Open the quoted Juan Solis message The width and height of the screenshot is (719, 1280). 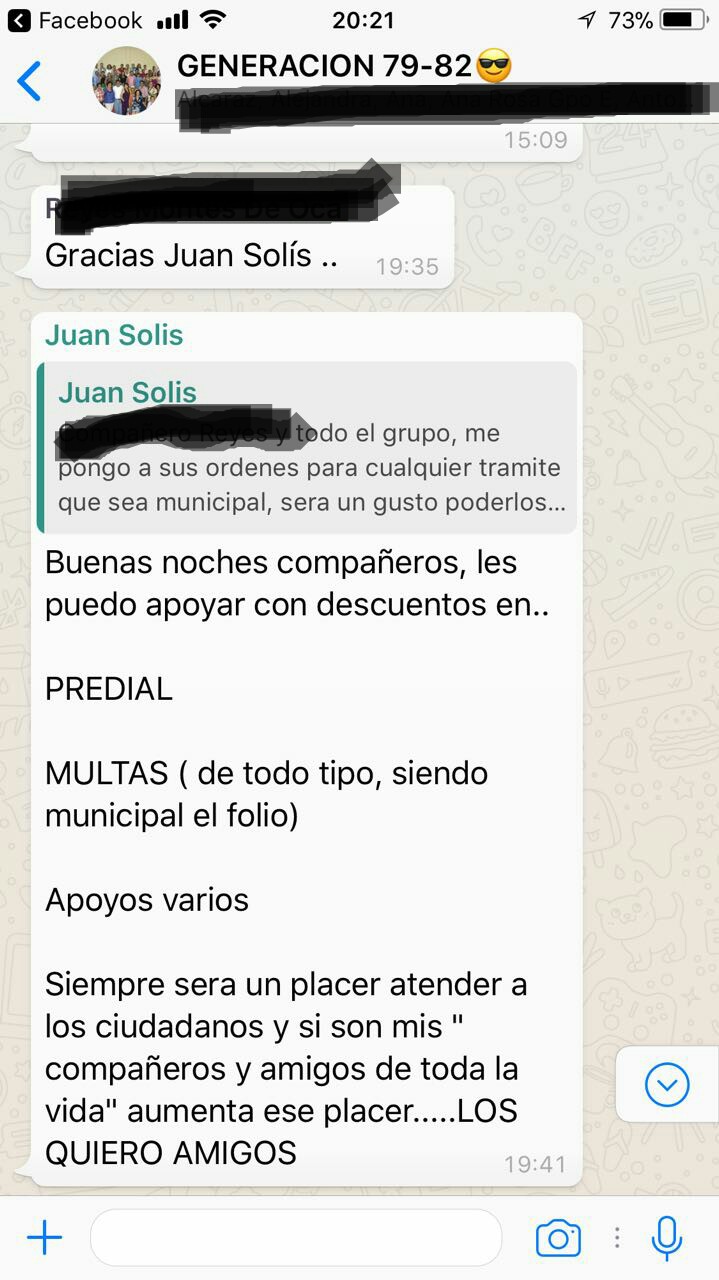(306, 448)
